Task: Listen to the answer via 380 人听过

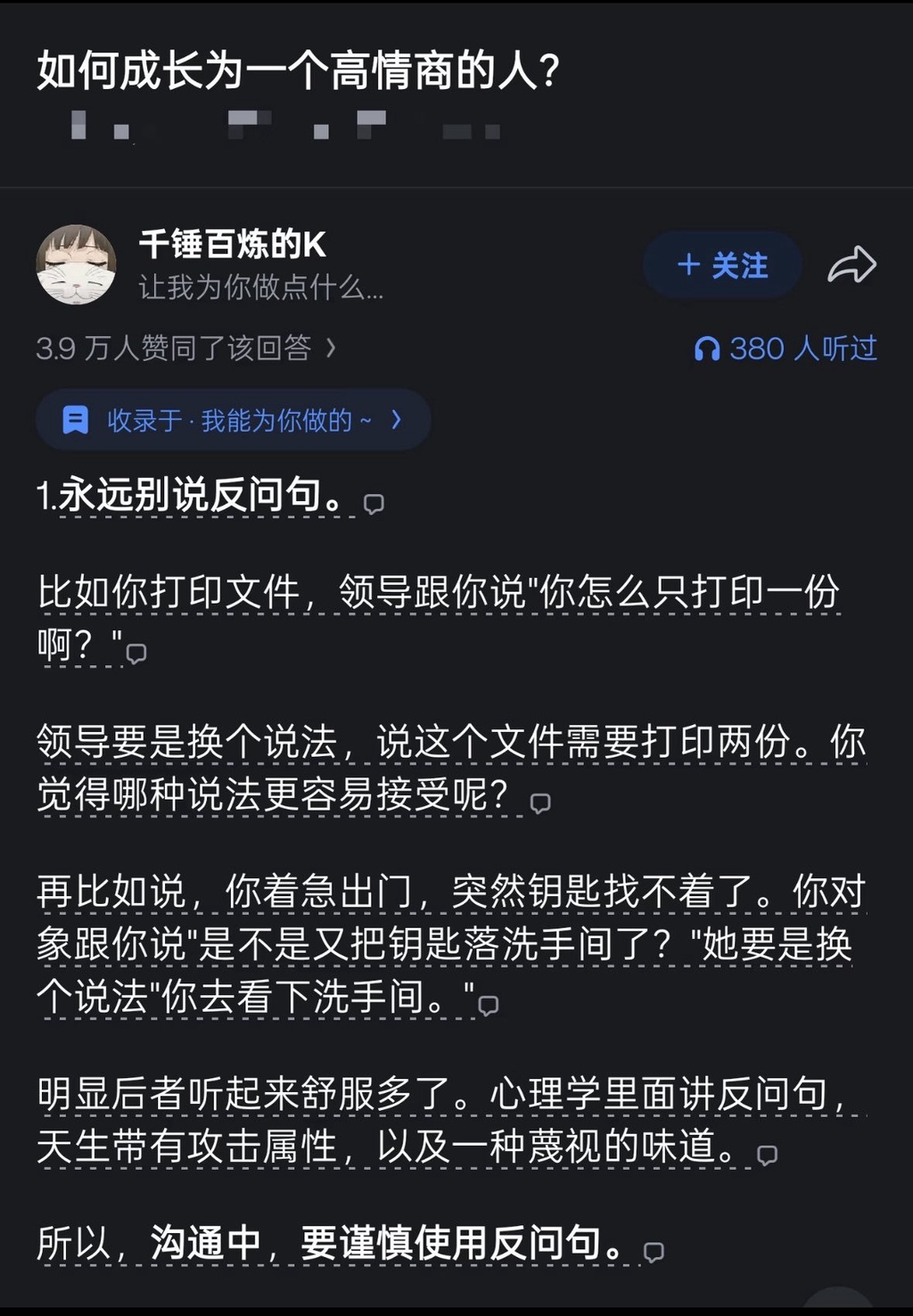Action: point(786,349)
